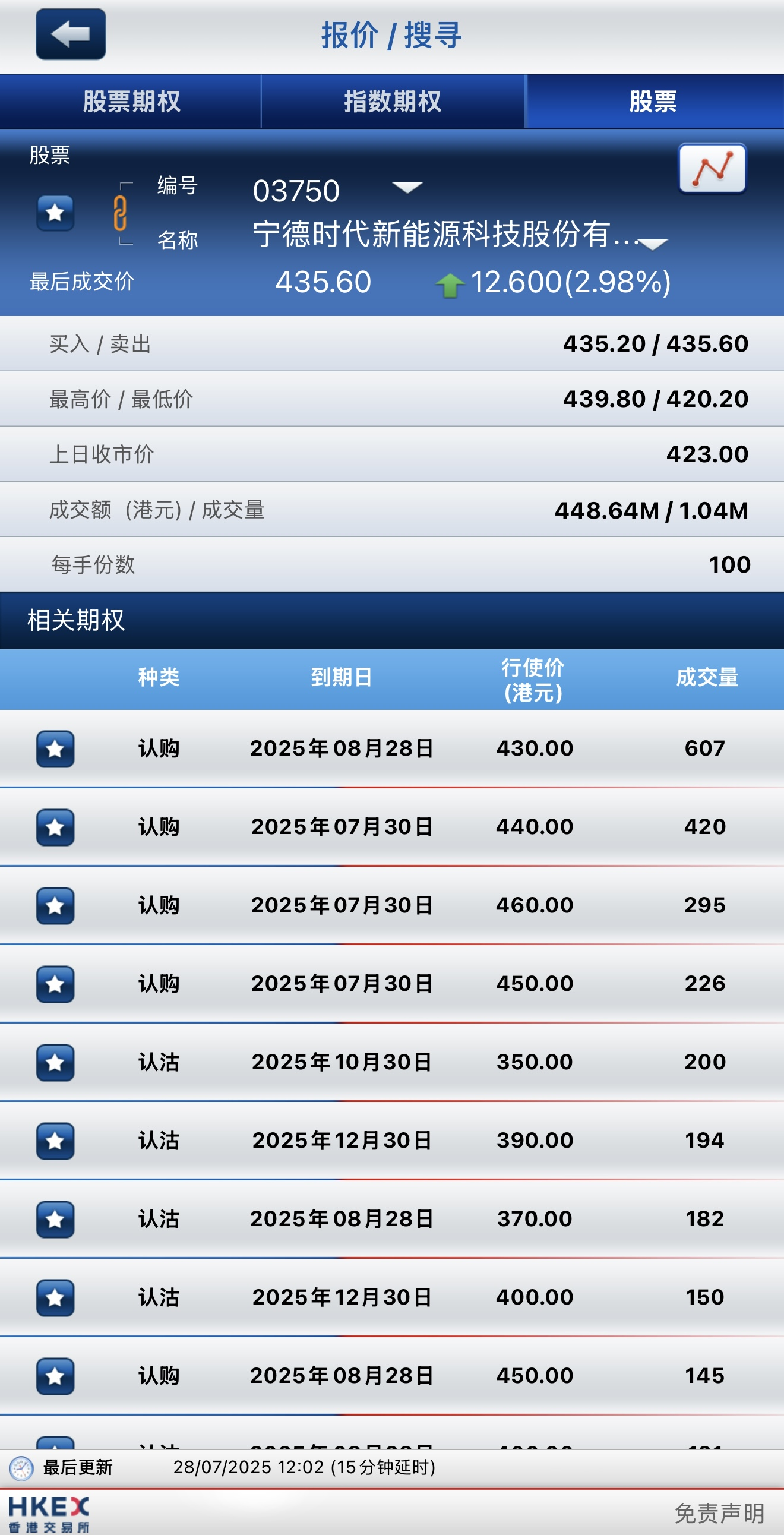Favorite the 认购 450.00 option with volume 226
Screen dimensions: 784x1535
(x=55, y=983)
